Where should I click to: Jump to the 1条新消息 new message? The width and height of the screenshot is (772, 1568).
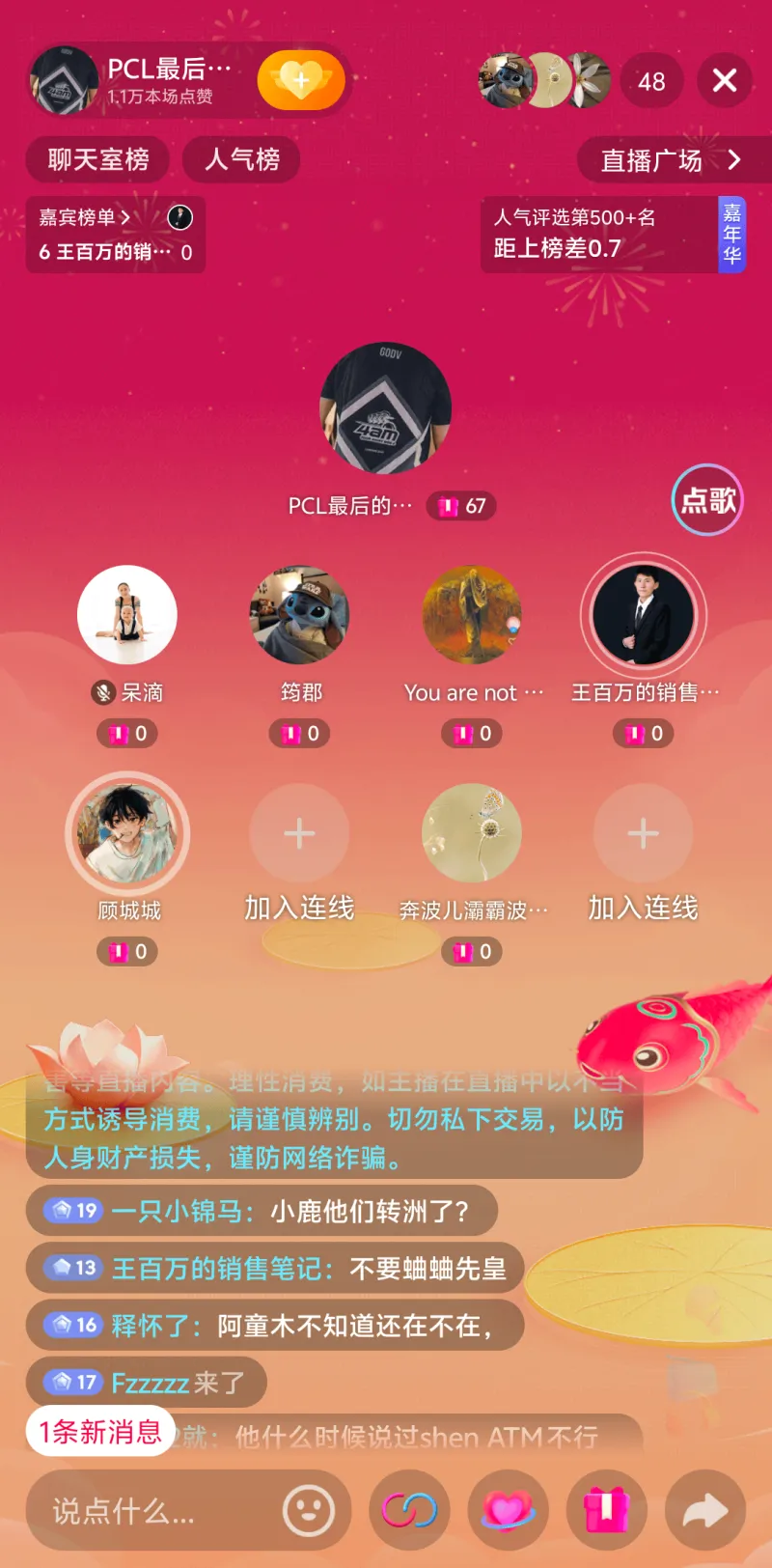pos(99,1431)
